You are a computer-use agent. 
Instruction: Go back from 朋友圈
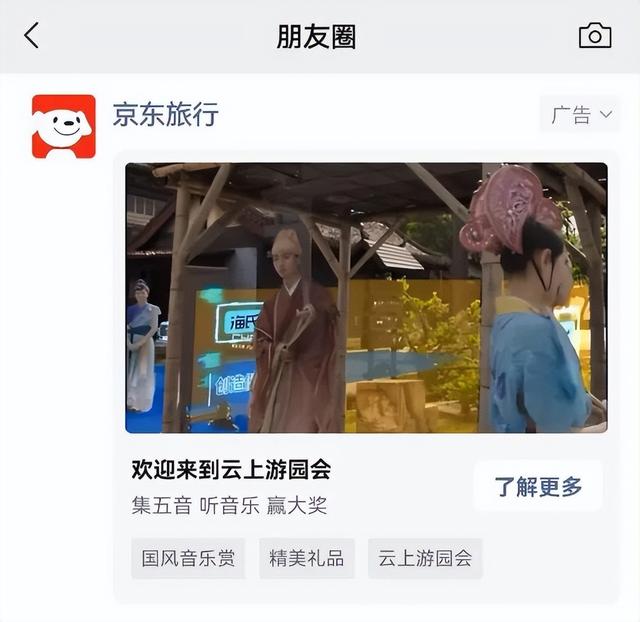[x=32, y=36]
